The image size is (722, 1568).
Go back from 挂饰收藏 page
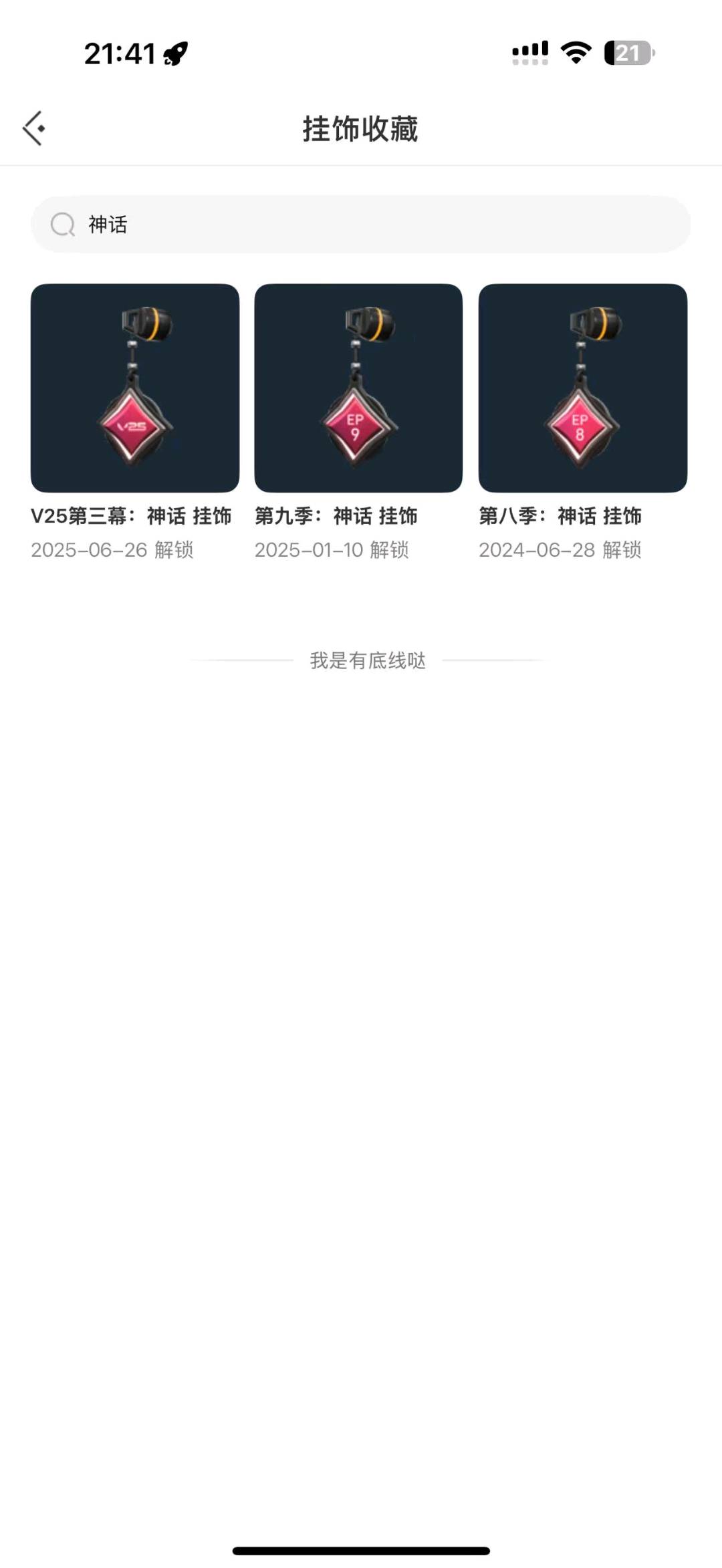[34, 128]
